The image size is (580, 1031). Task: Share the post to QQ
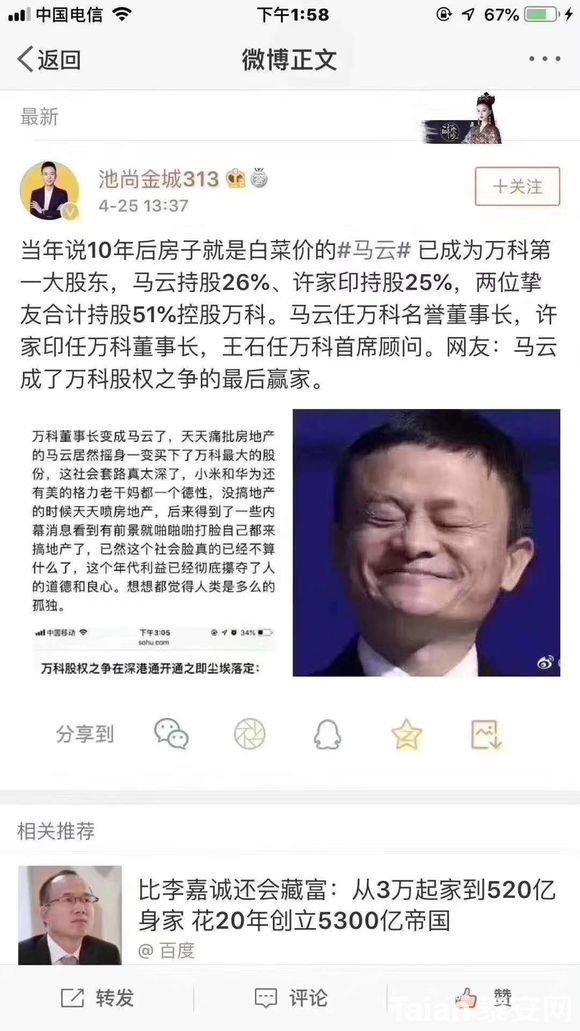click(x=327, y=734)
